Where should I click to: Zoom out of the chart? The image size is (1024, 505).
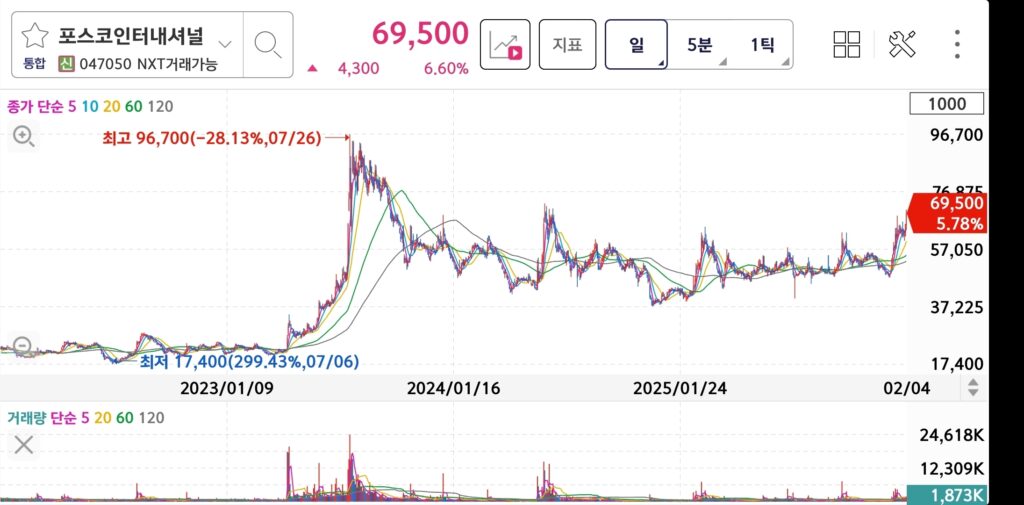click(x=23, y=347)
